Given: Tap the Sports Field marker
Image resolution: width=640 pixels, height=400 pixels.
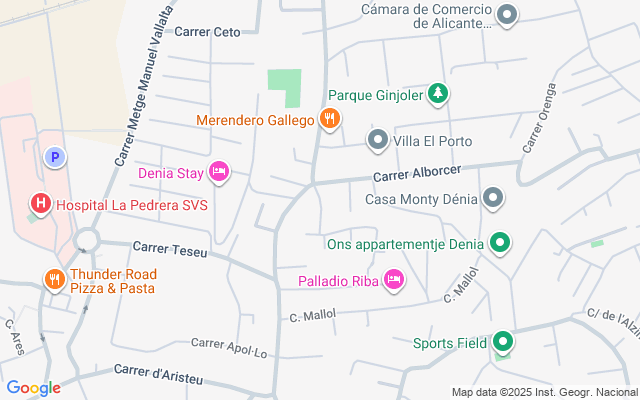Looking at the screenshot, I should click(x=503, y=342).
